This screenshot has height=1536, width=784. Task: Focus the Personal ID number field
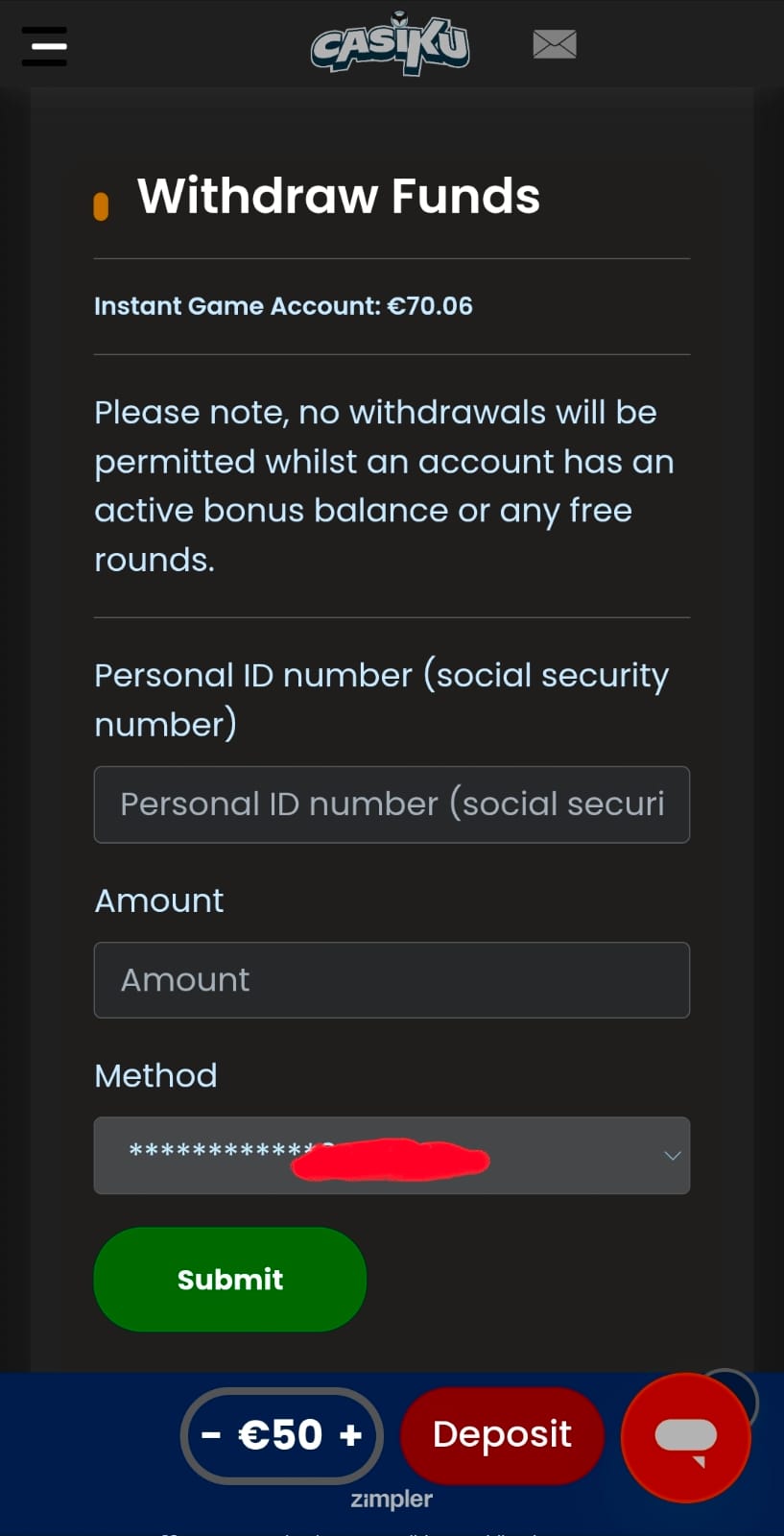pos(392,804)
